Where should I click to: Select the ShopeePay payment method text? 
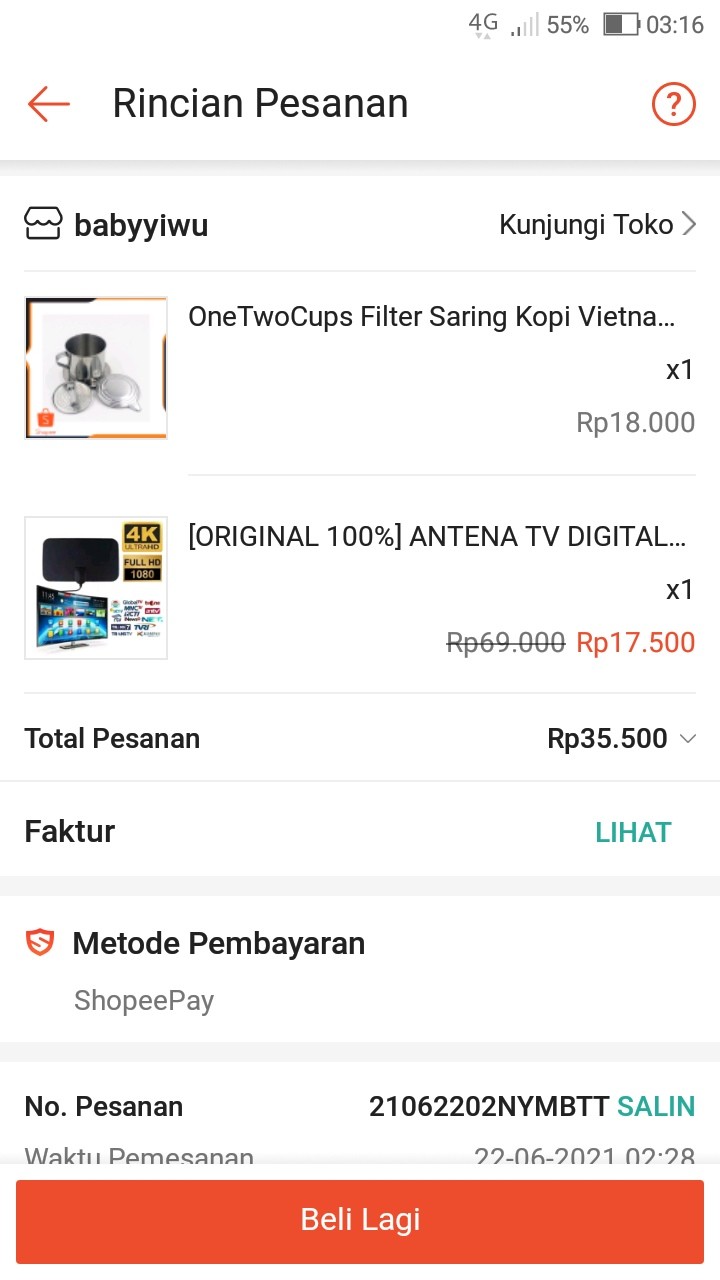[x=144, y=999]
